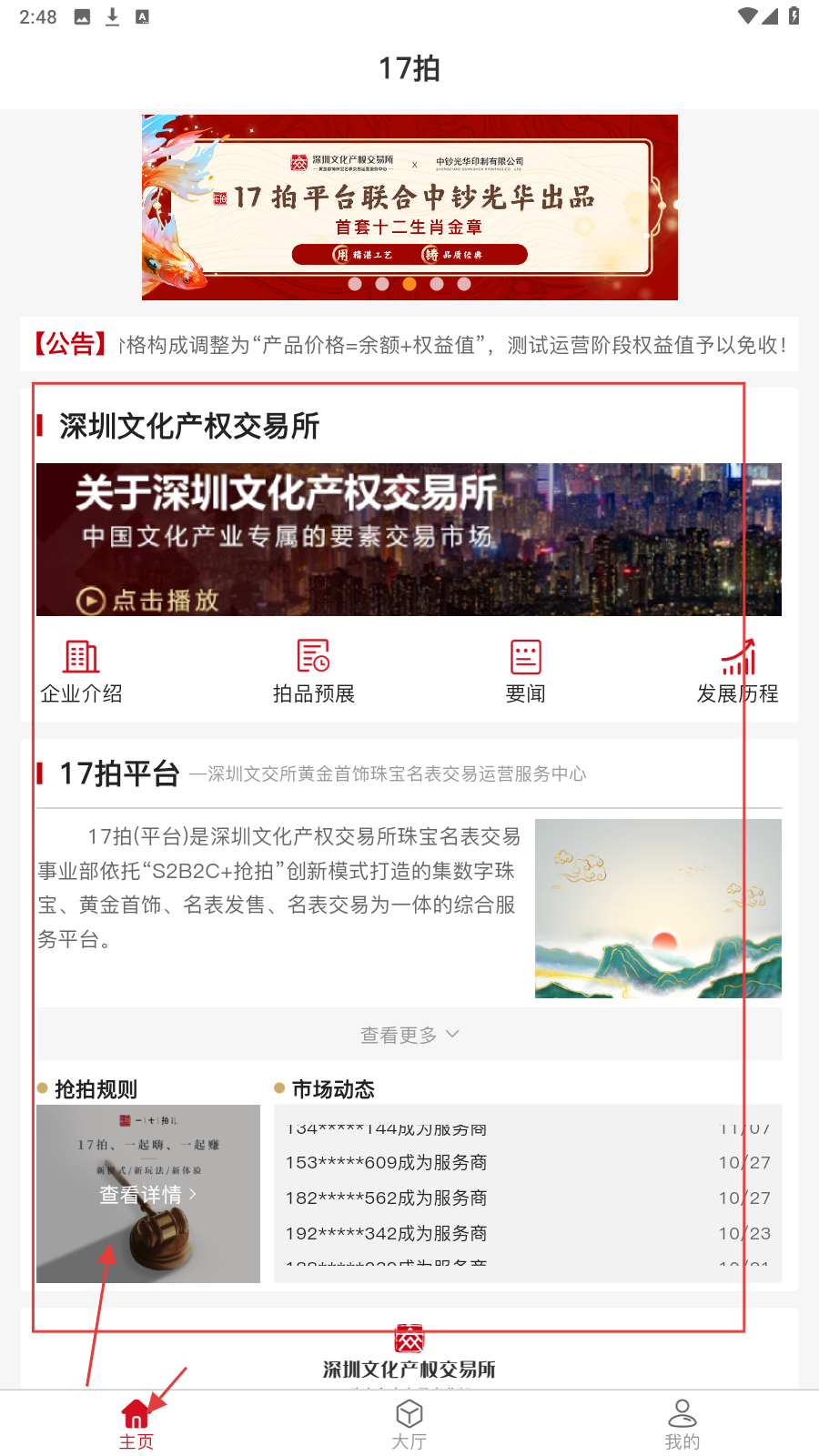
Task: Switch to the 我的 profile tab
Action: (x=682, y=1424)
